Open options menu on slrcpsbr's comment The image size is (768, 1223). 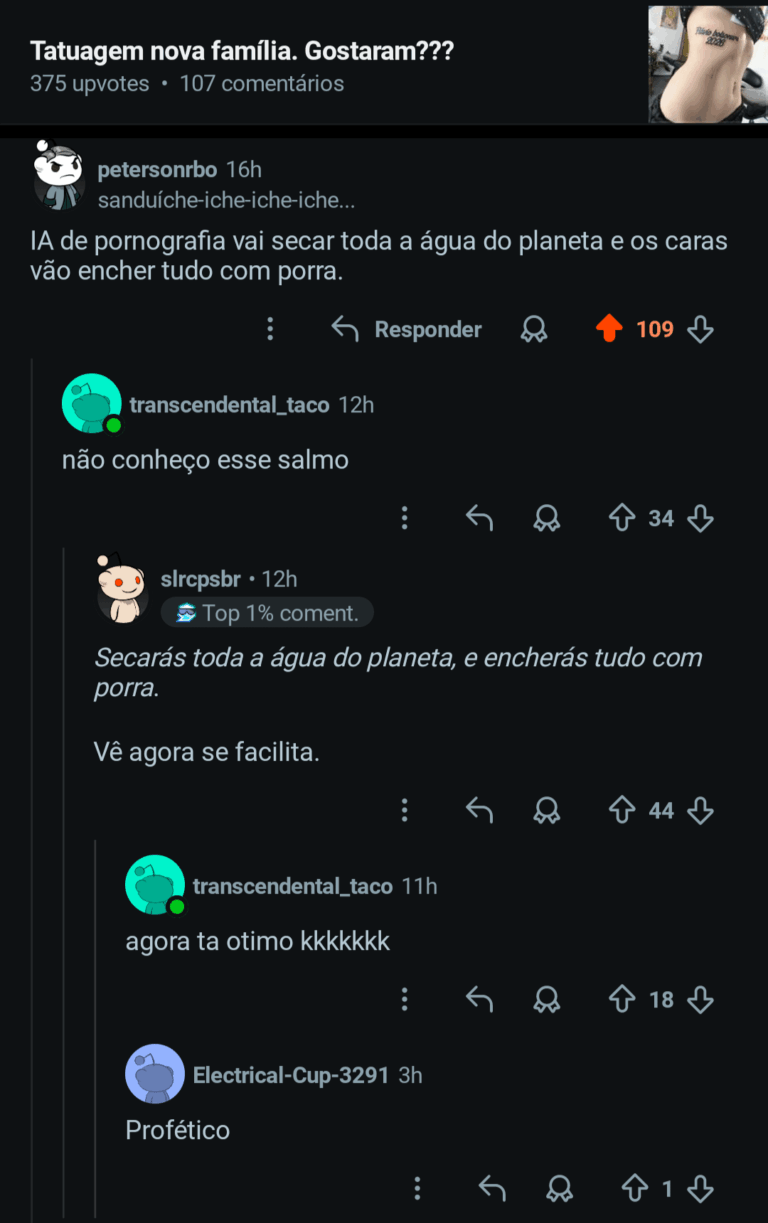click(x=405, y=810)
